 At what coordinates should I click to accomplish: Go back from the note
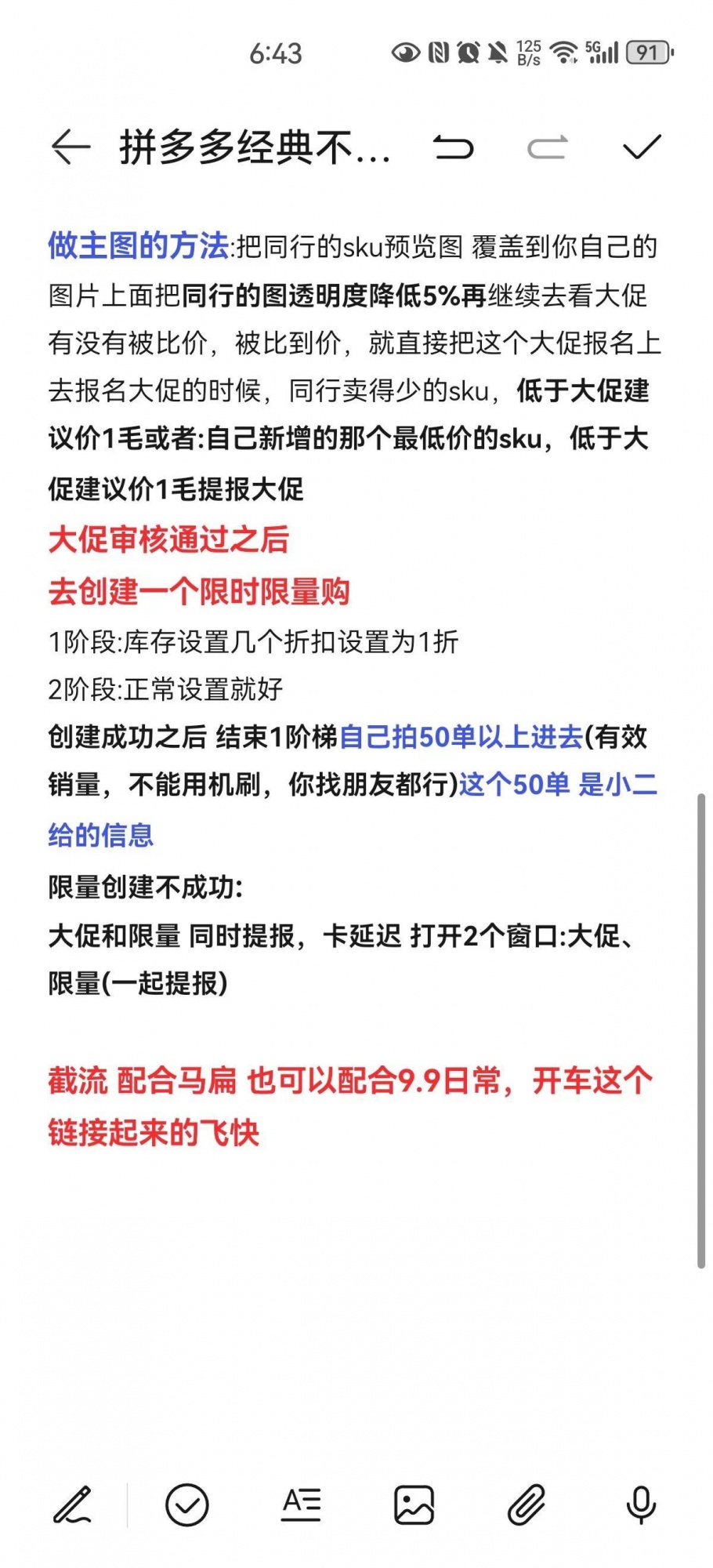[71, 147]
